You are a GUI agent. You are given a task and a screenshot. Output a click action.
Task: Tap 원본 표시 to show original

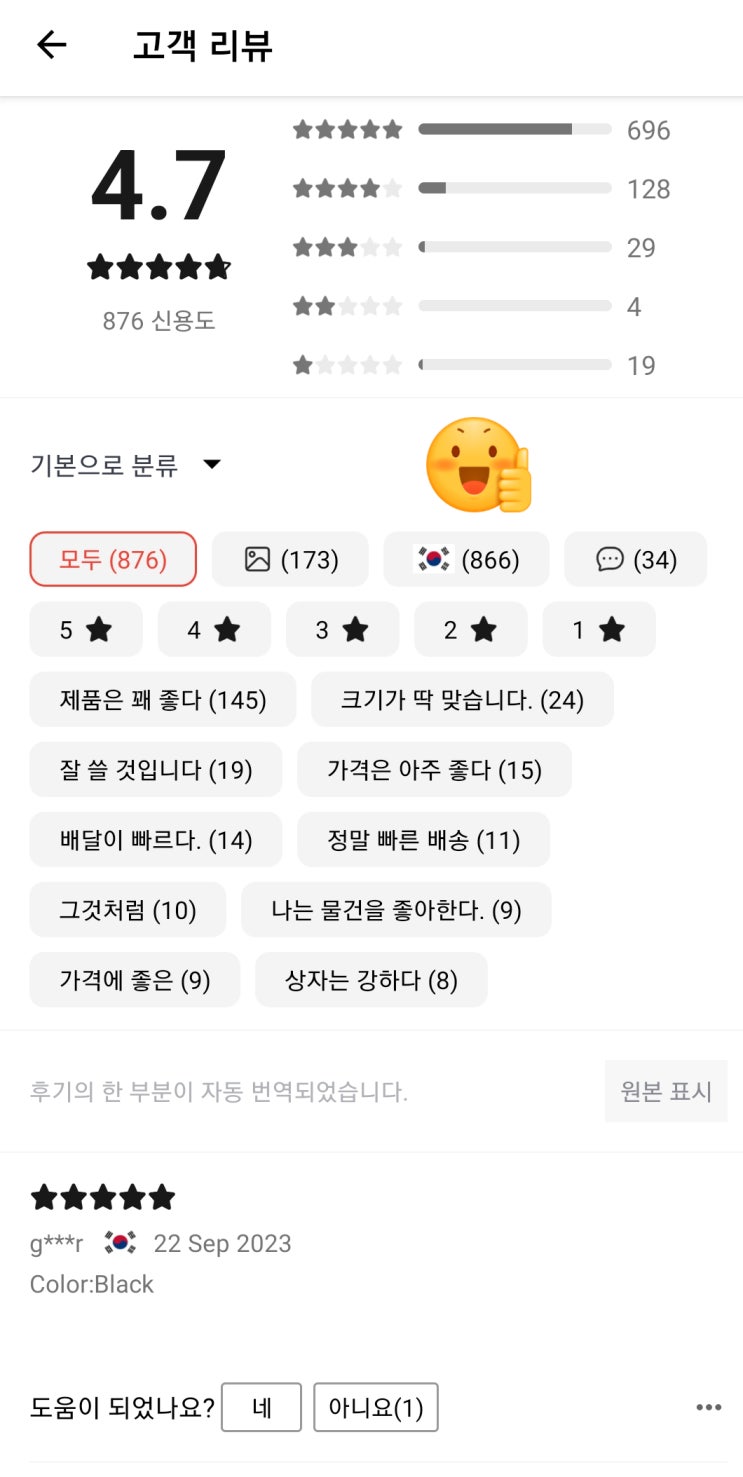tap(665, 1091)
